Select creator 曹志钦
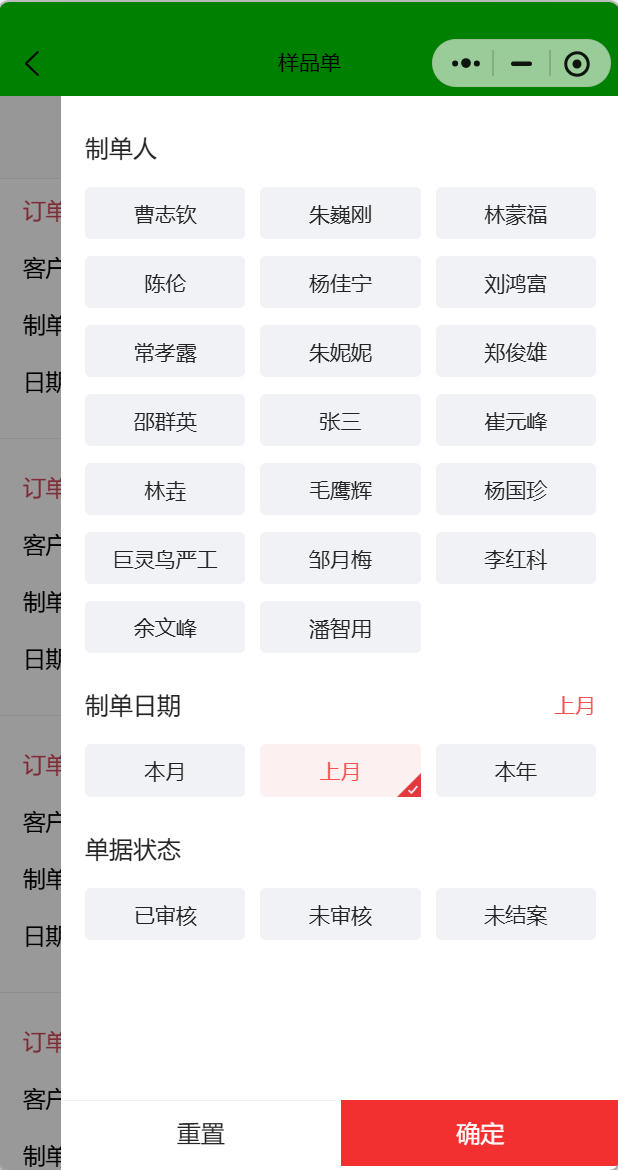Viewport: 618px width, 1170px height. [x=165, y=214]
